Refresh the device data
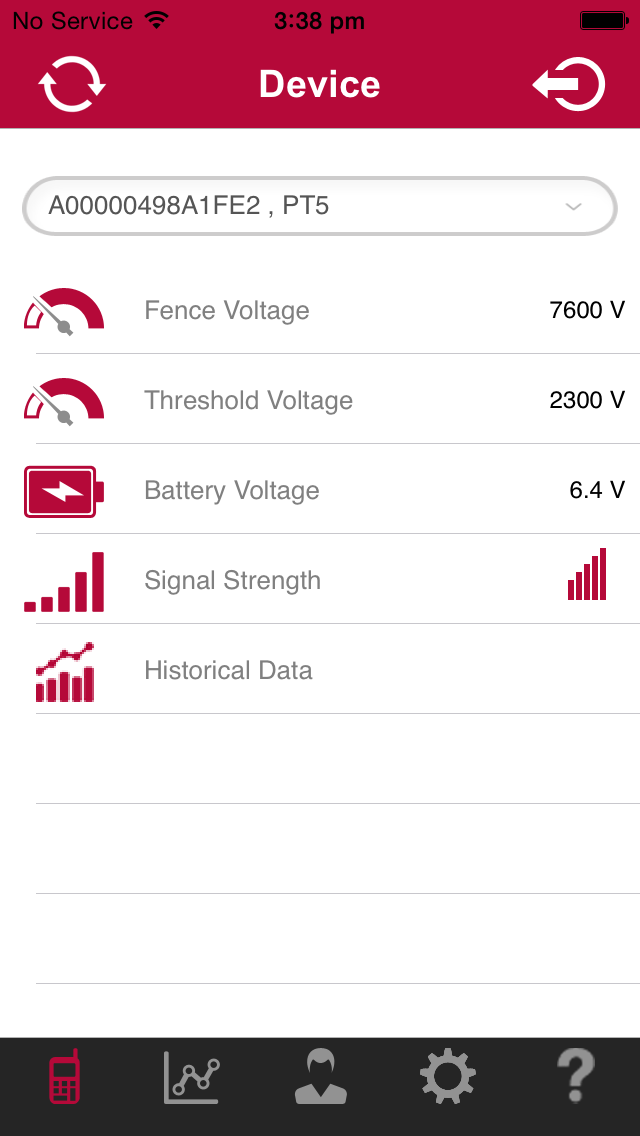Viewport: 640px width, 1136px height. [72, 84]
